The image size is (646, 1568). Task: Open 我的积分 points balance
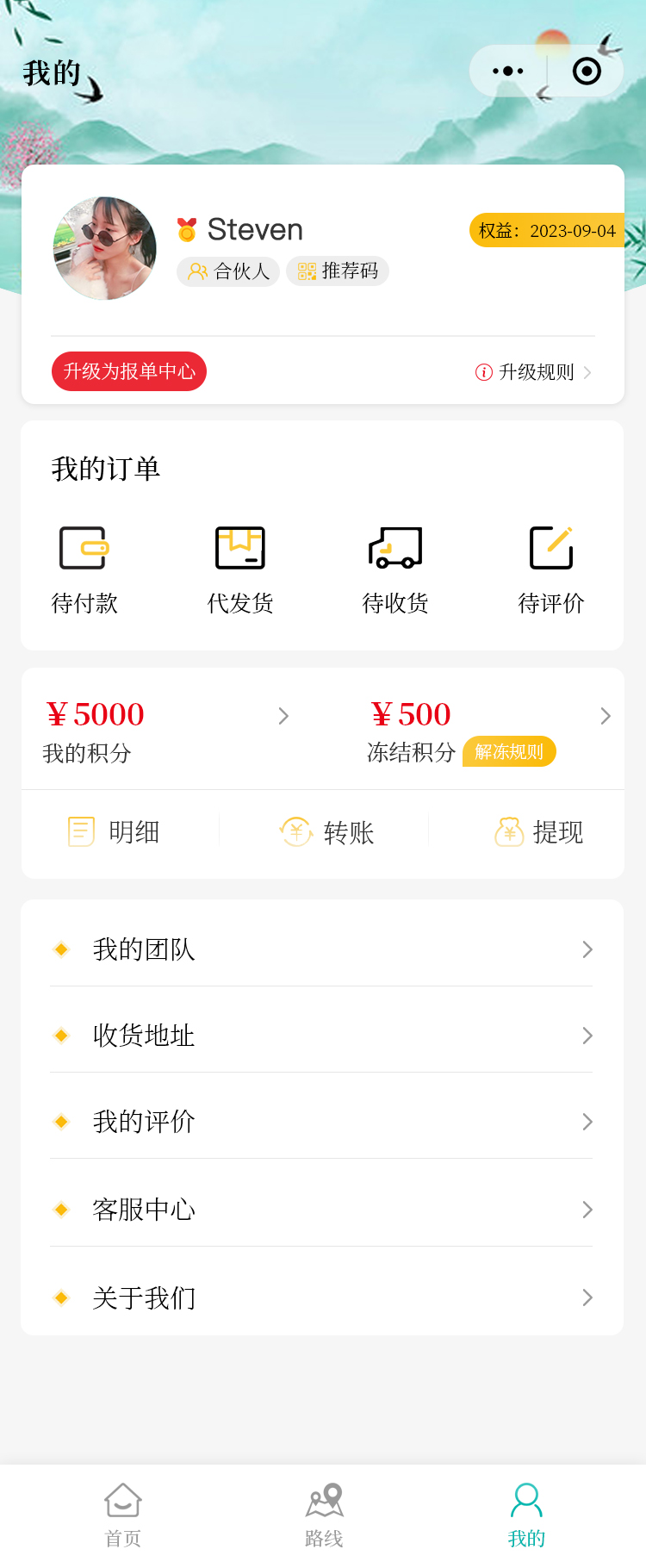[x=164, y=729]
